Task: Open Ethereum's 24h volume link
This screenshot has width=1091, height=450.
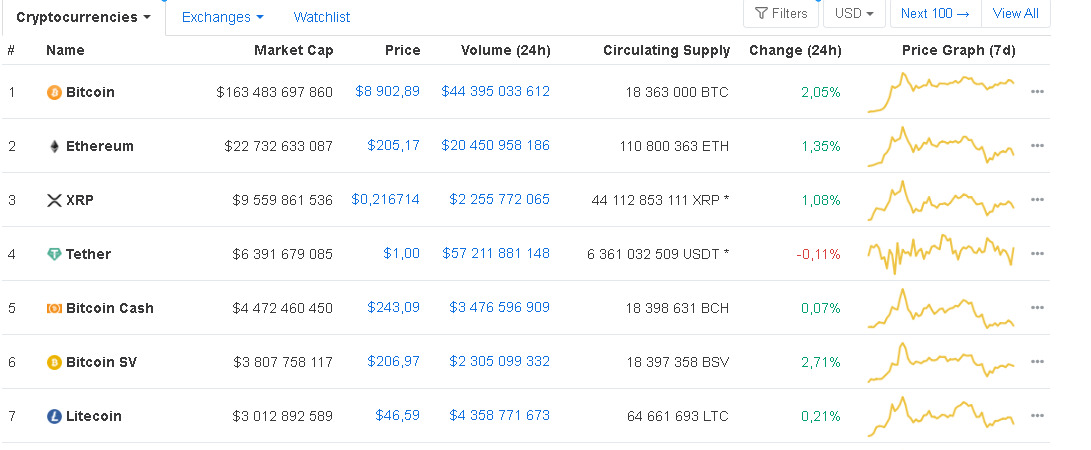Action: 495,145
